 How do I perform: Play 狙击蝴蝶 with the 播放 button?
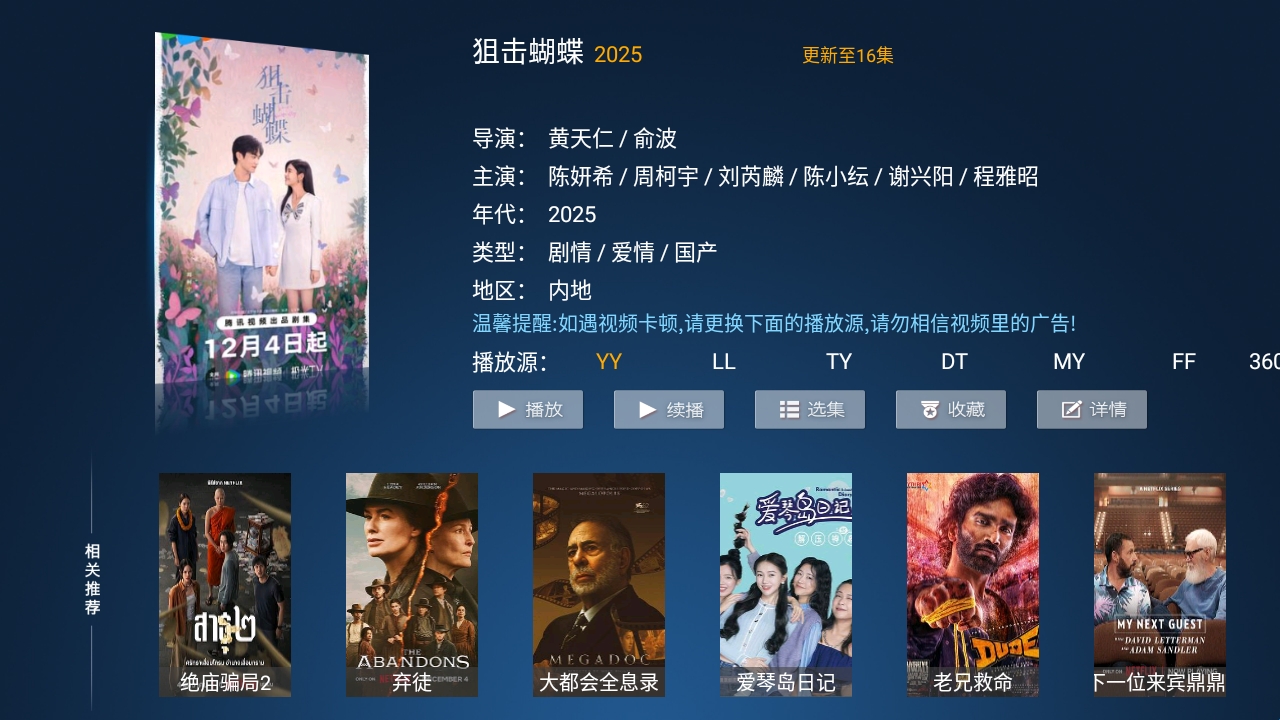528,410
